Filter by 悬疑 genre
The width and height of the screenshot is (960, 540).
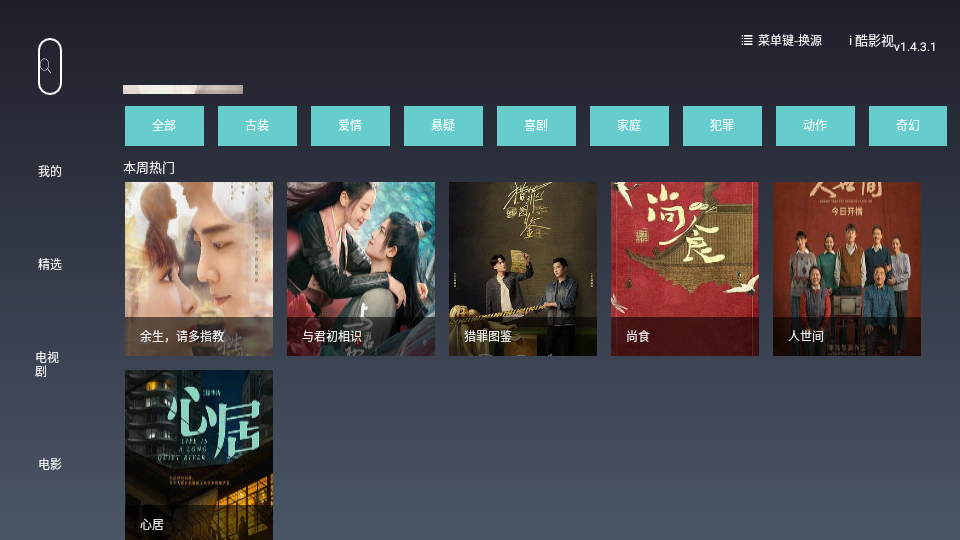443,126
